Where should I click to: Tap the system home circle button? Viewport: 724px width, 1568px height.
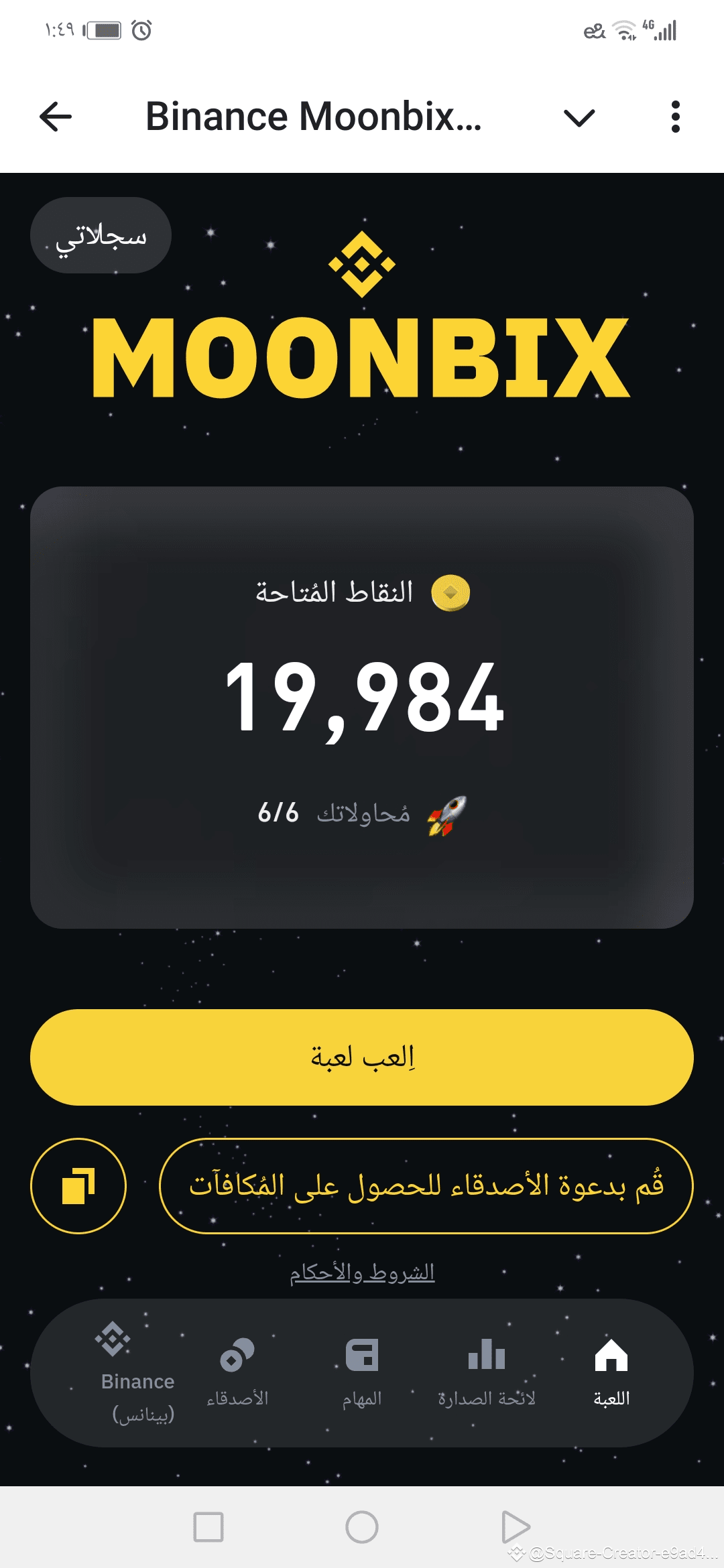coord(362,1527)
